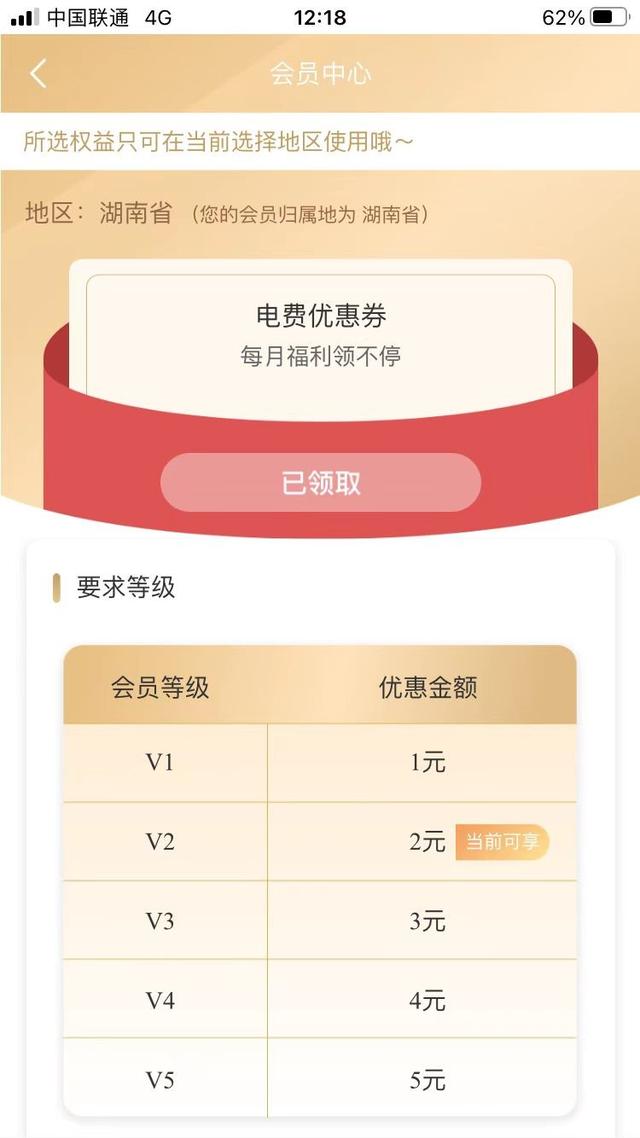Tap the 已领取 coupon button
The height and width of the screenshot is (1138, 640).
click(321, 483)
